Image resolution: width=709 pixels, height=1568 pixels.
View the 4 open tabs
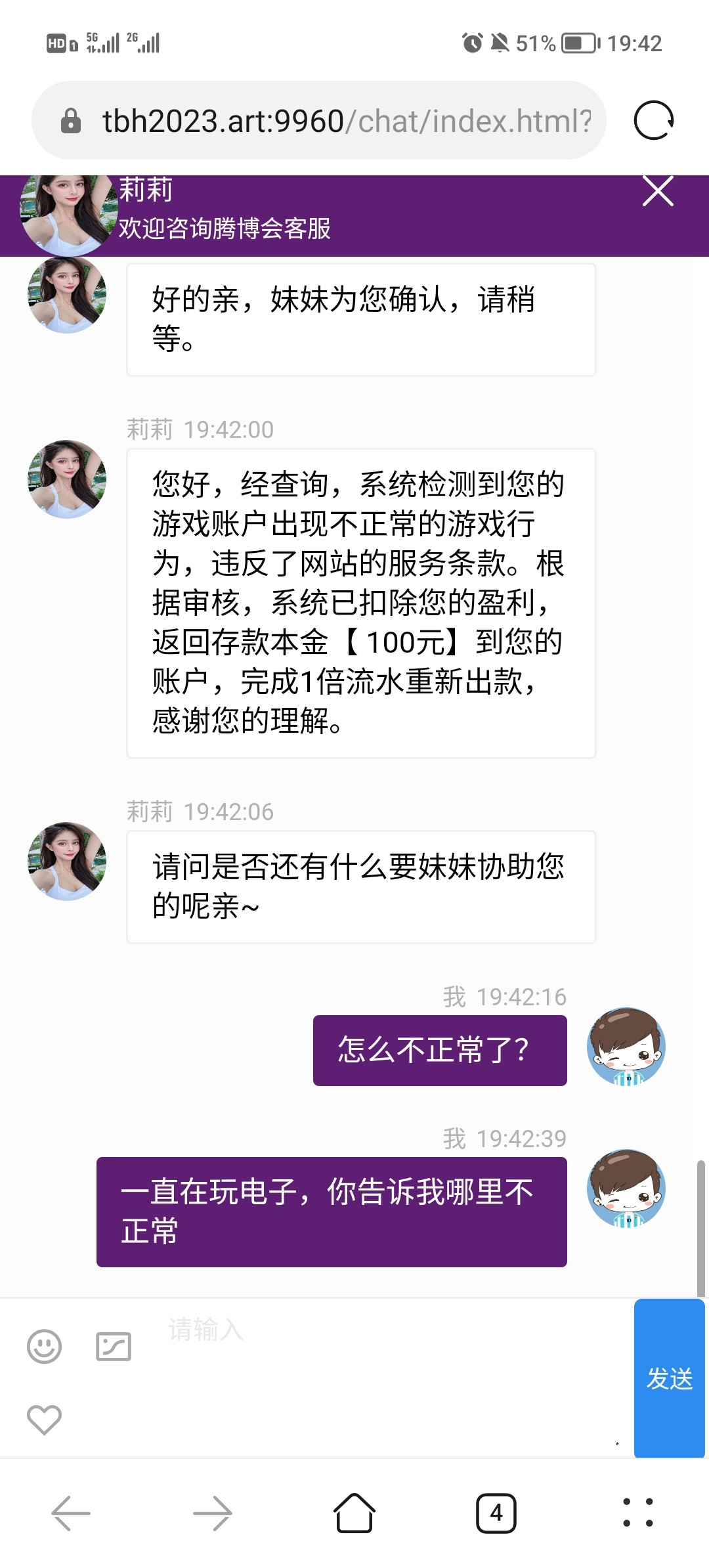(496, 1513)
